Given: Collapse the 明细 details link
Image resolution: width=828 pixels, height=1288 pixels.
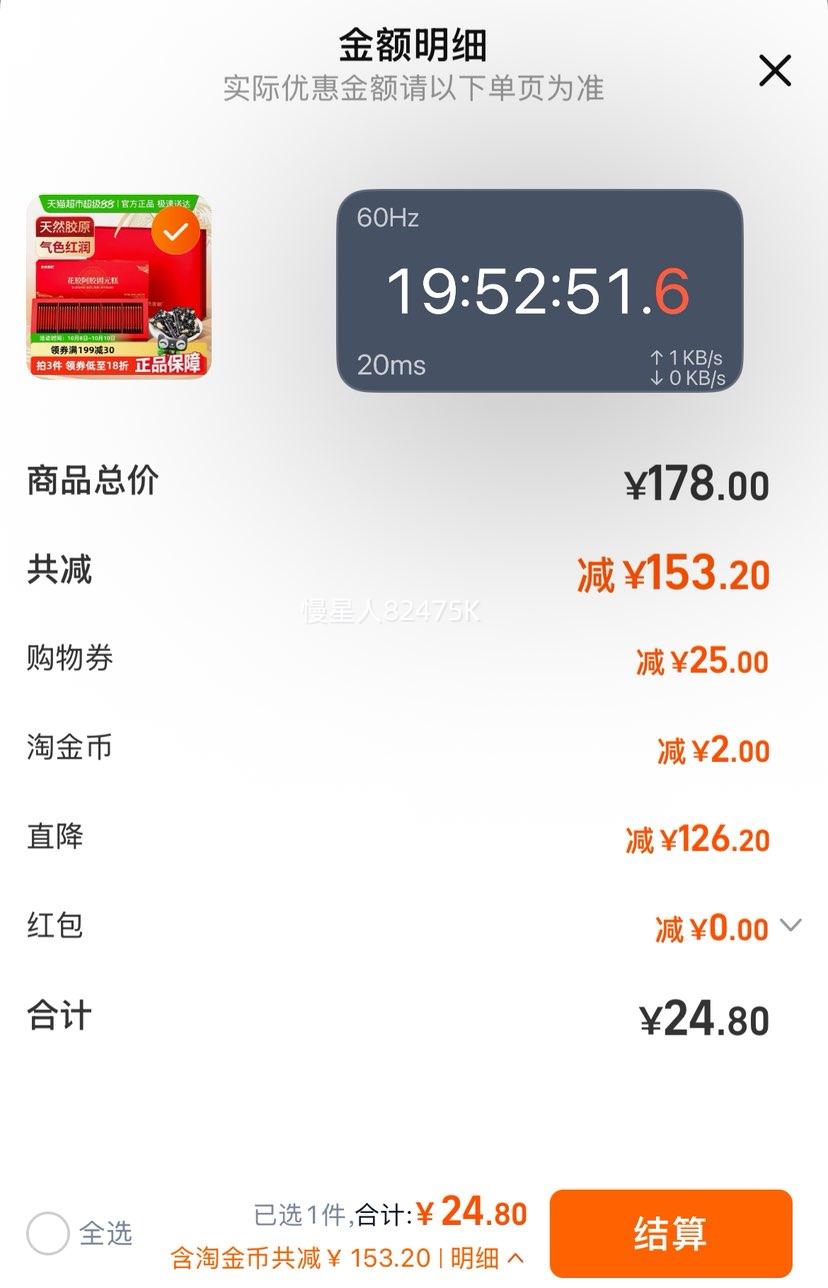Looking at the screenshot, I should (487, 1257).
